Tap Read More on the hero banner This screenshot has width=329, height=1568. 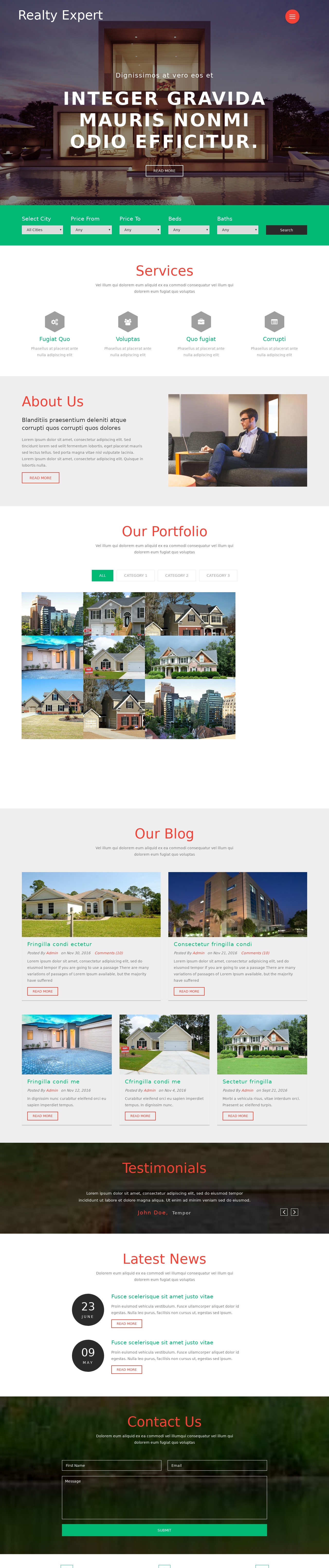164,171
